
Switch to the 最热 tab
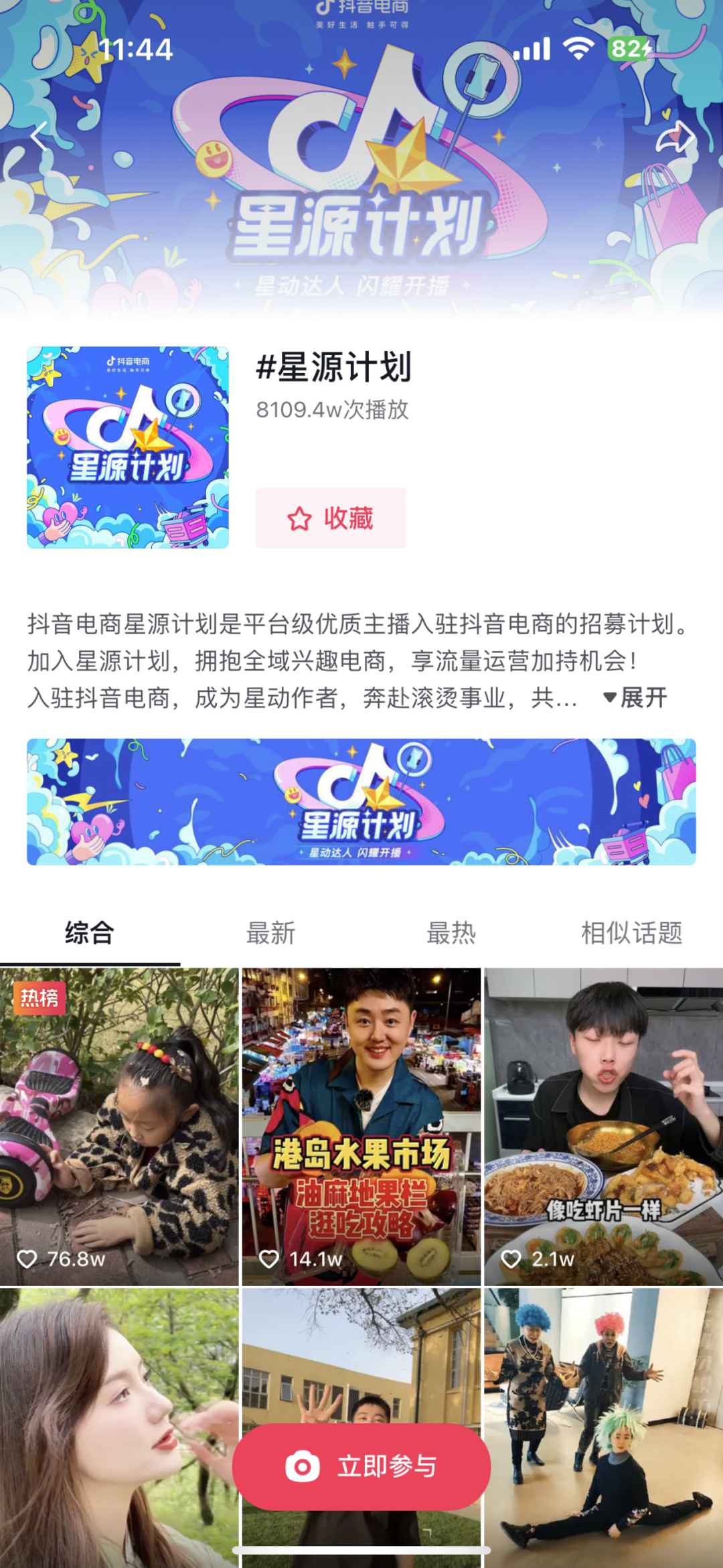[x=451, y=932]
